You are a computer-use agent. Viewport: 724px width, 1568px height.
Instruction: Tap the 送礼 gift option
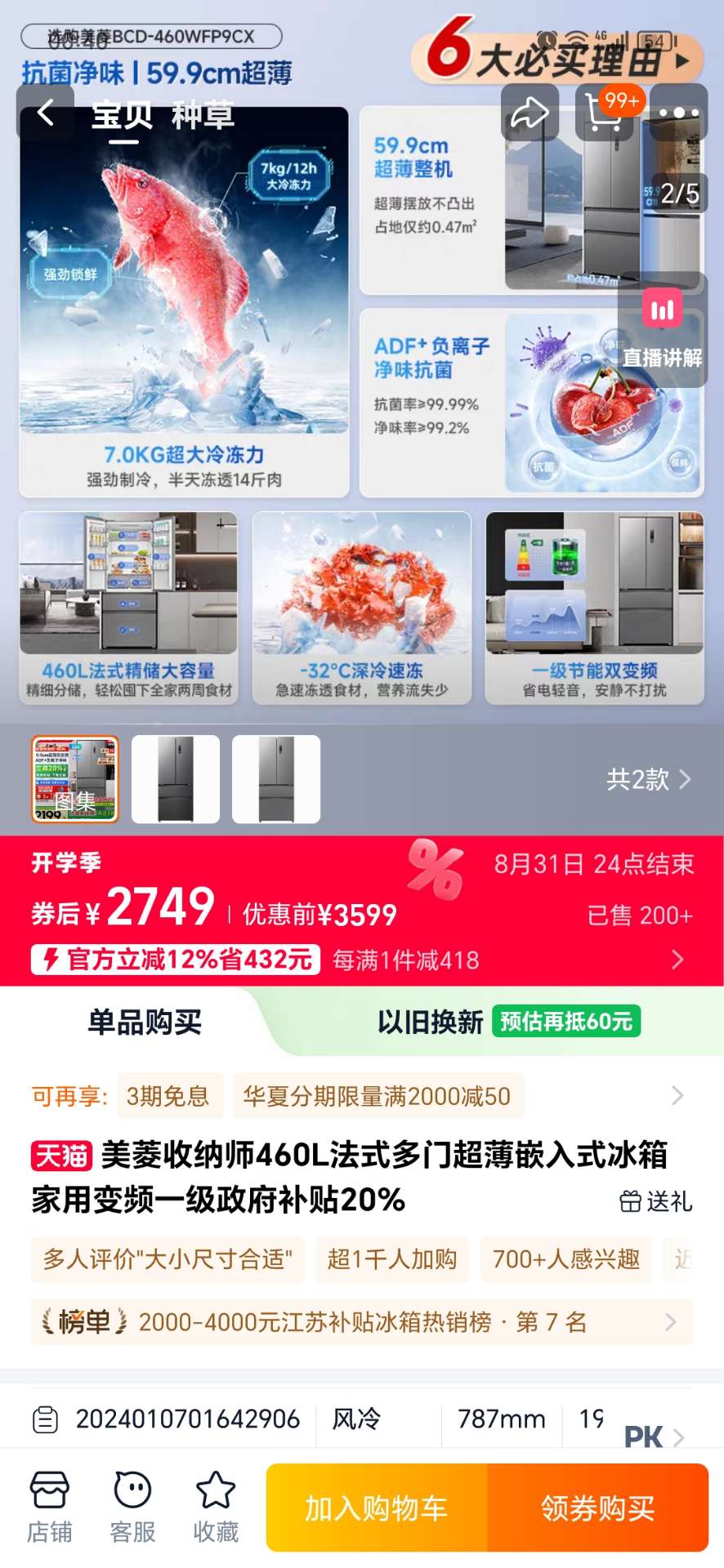click(x=656, y=1201)
